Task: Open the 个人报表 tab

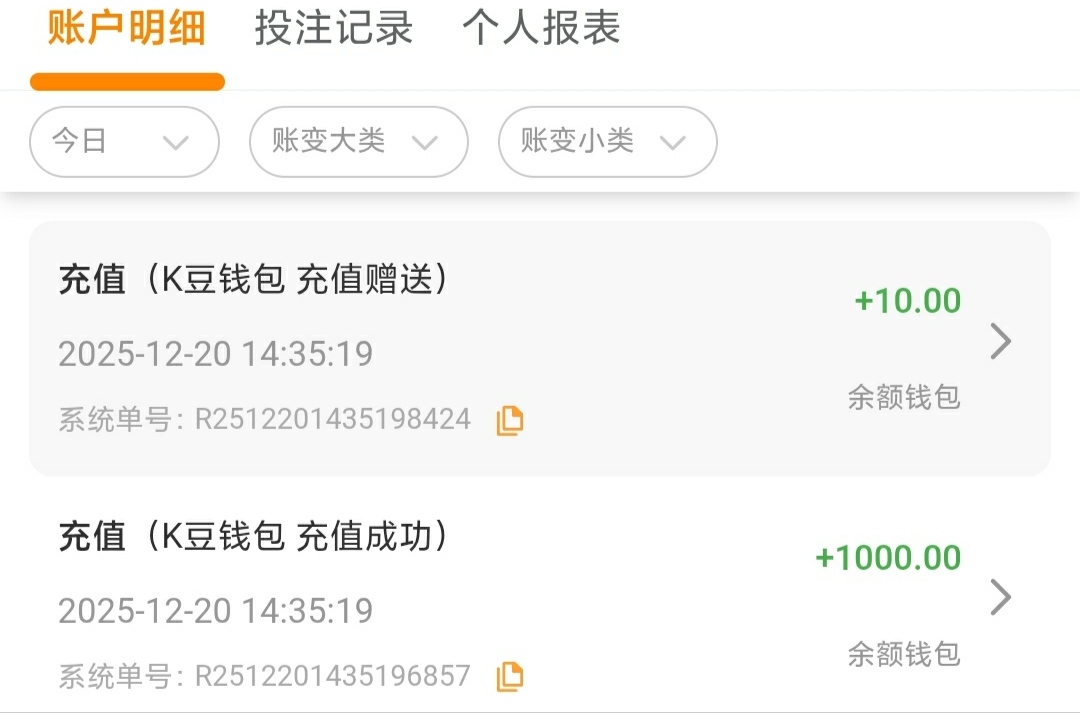Action: (541, 29)
